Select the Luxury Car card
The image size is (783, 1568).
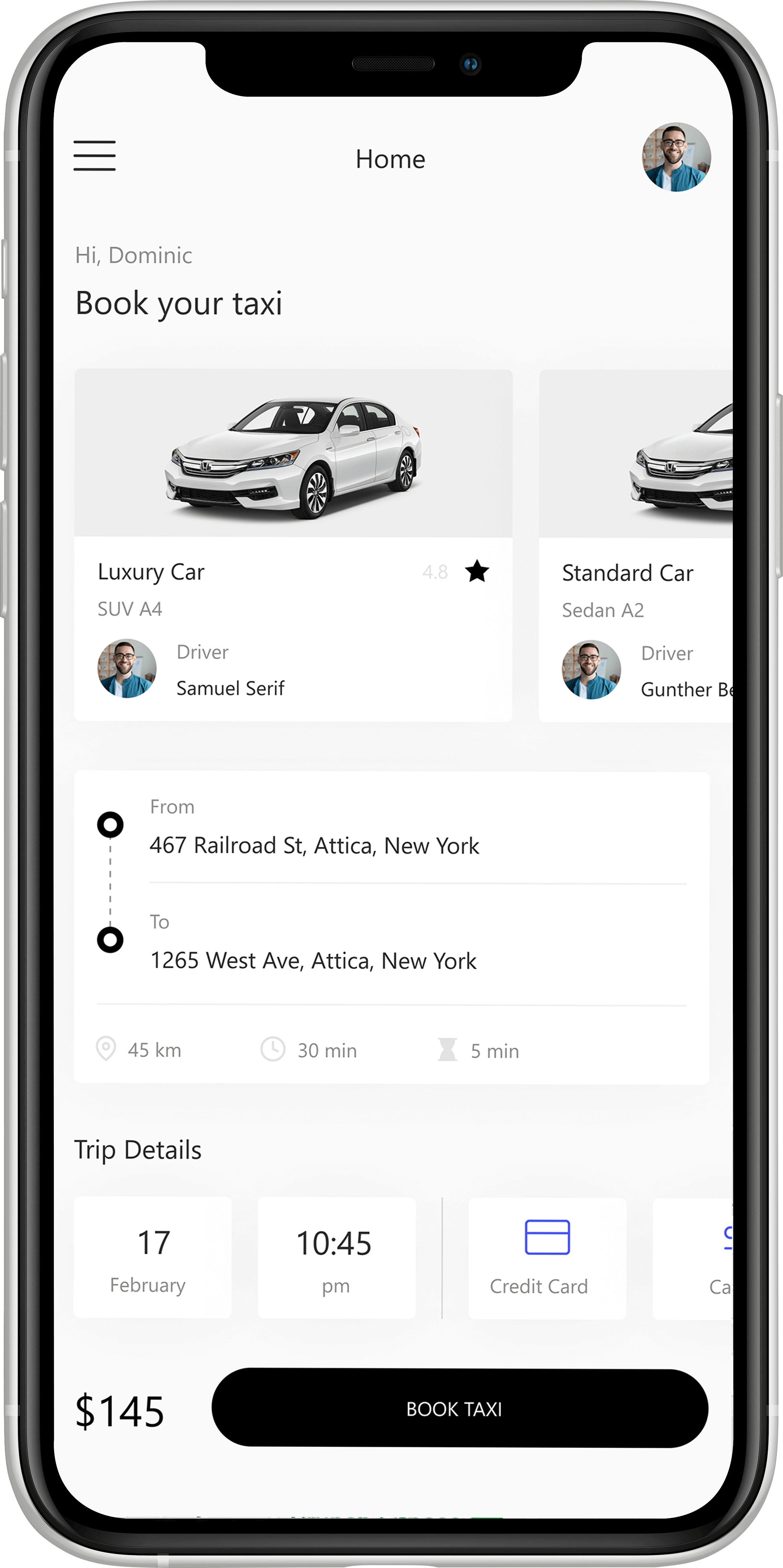click(x=293, y=545)
